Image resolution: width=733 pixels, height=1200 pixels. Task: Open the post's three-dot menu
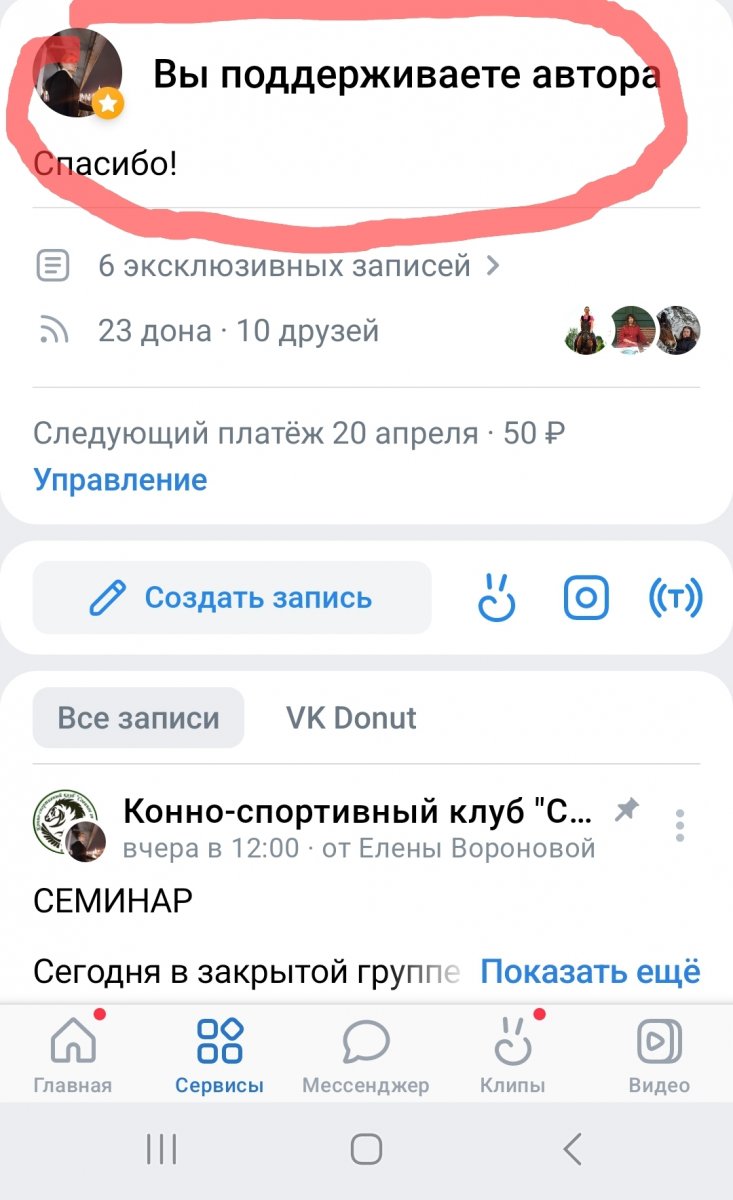point(680,826)
